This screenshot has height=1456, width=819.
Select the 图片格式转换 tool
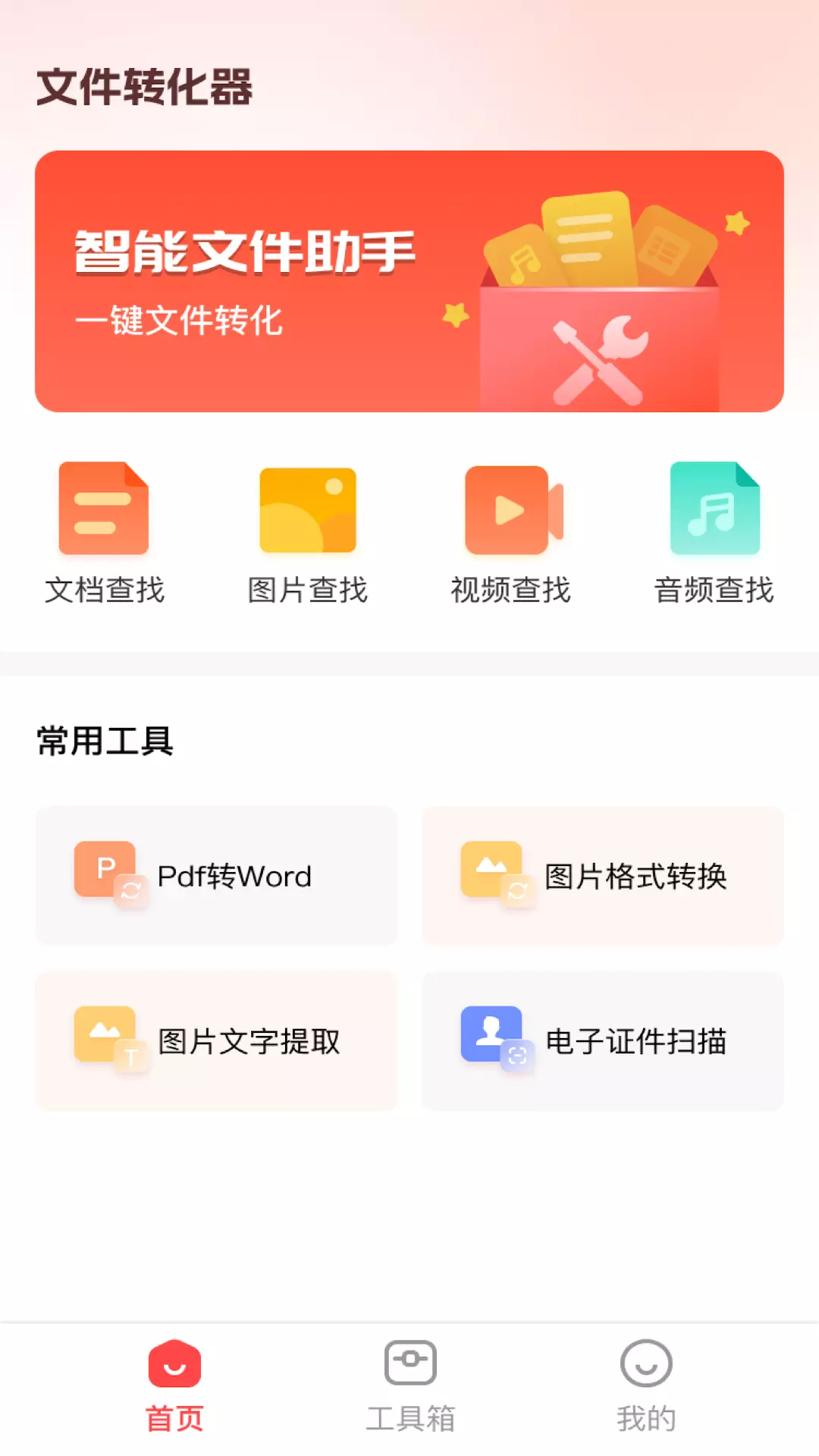click(603, 876)
